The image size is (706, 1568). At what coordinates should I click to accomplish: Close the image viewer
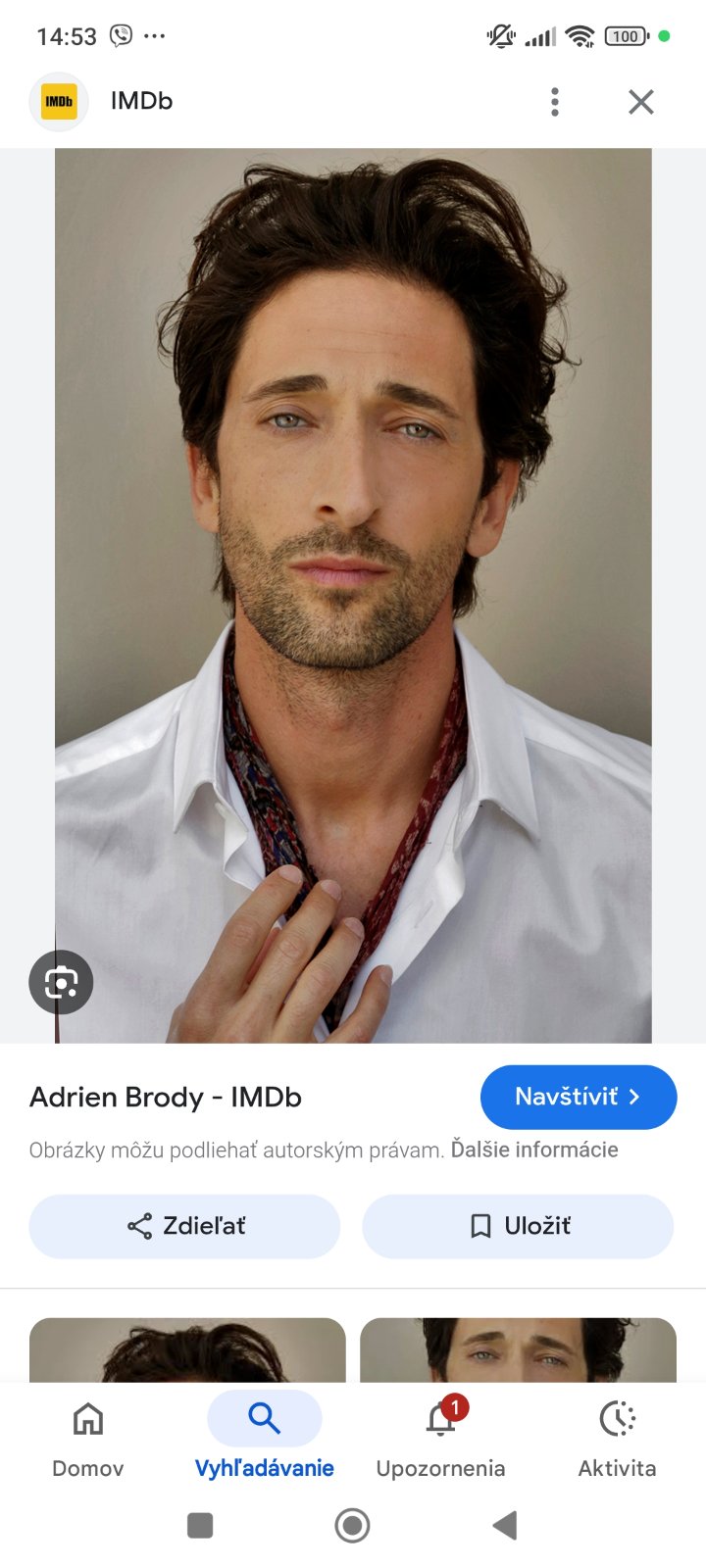tap(641, 102)
